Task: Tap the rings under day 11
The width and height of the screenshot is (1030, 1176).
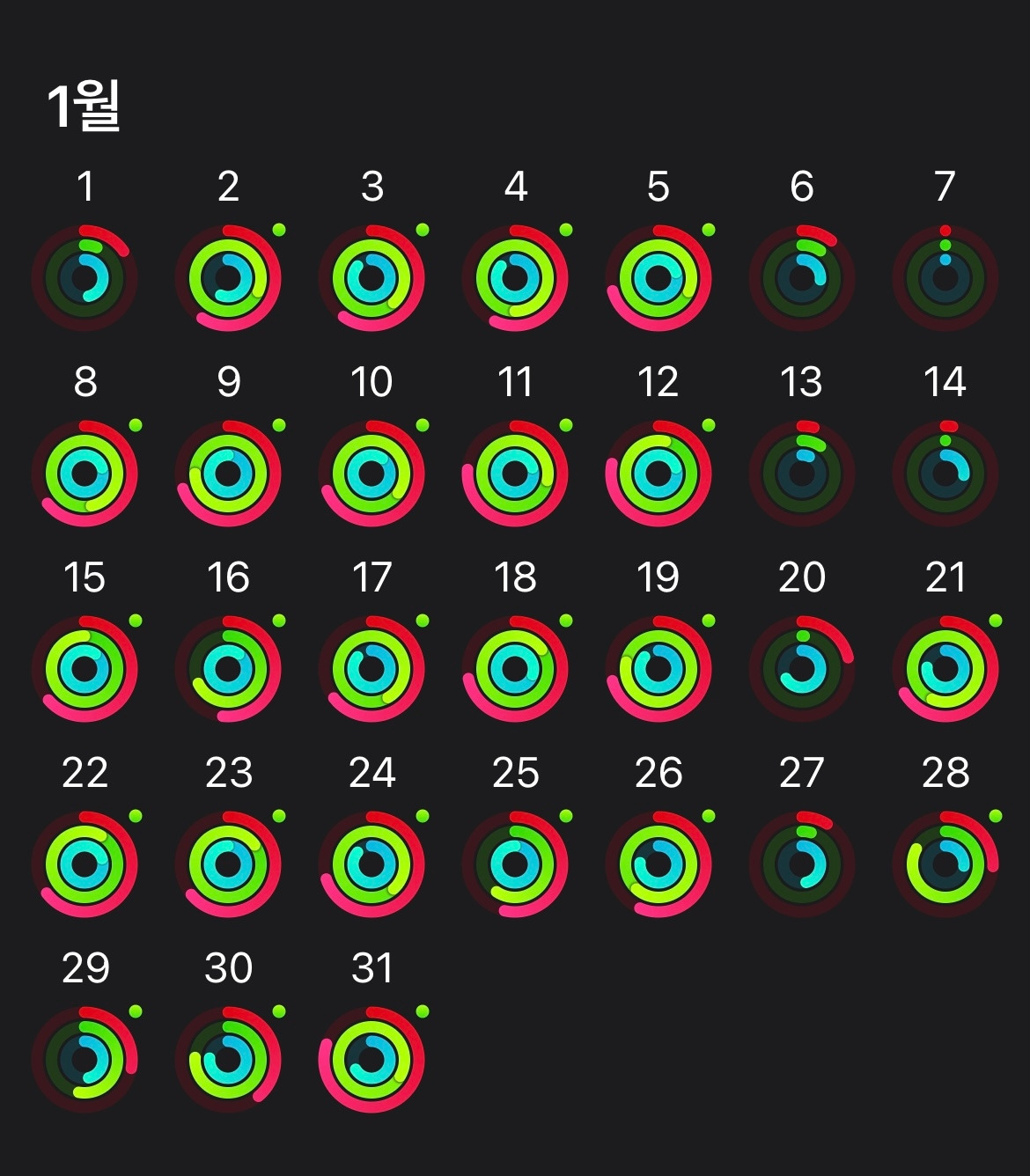Action: [x=515, y=474]
